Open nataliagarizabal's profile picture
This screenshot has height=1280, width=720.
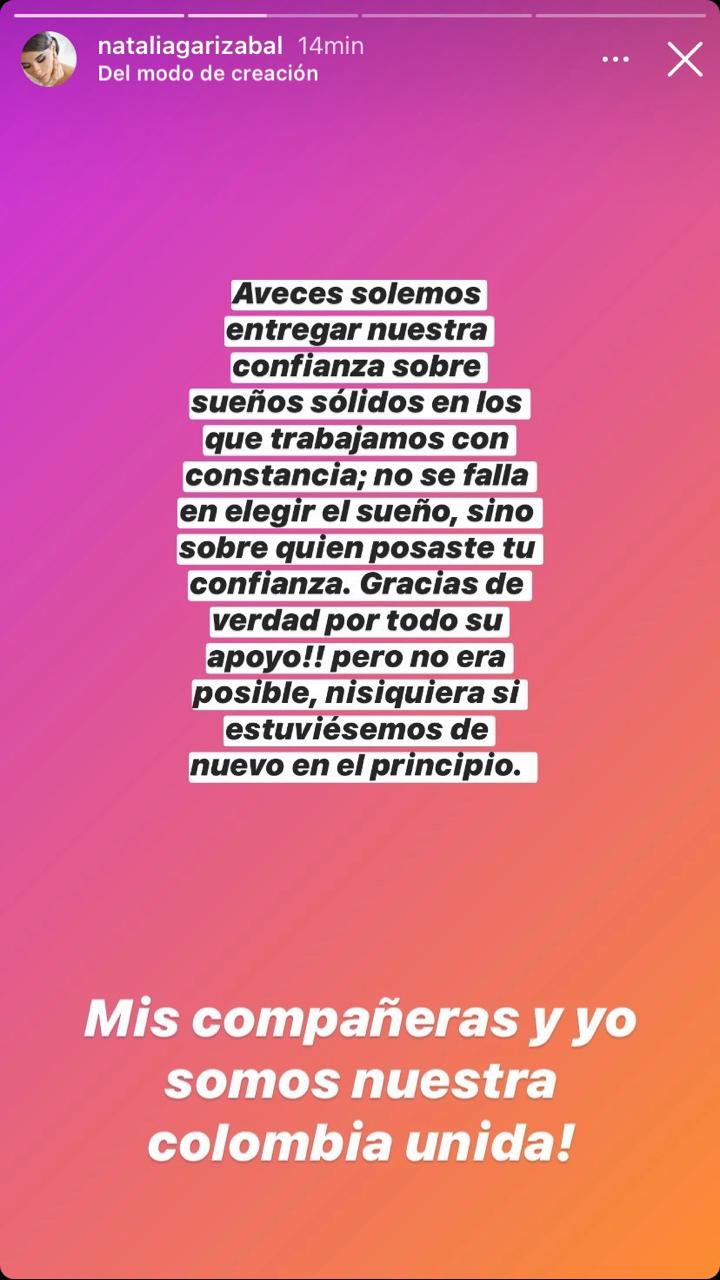click(x=49, y=59)
